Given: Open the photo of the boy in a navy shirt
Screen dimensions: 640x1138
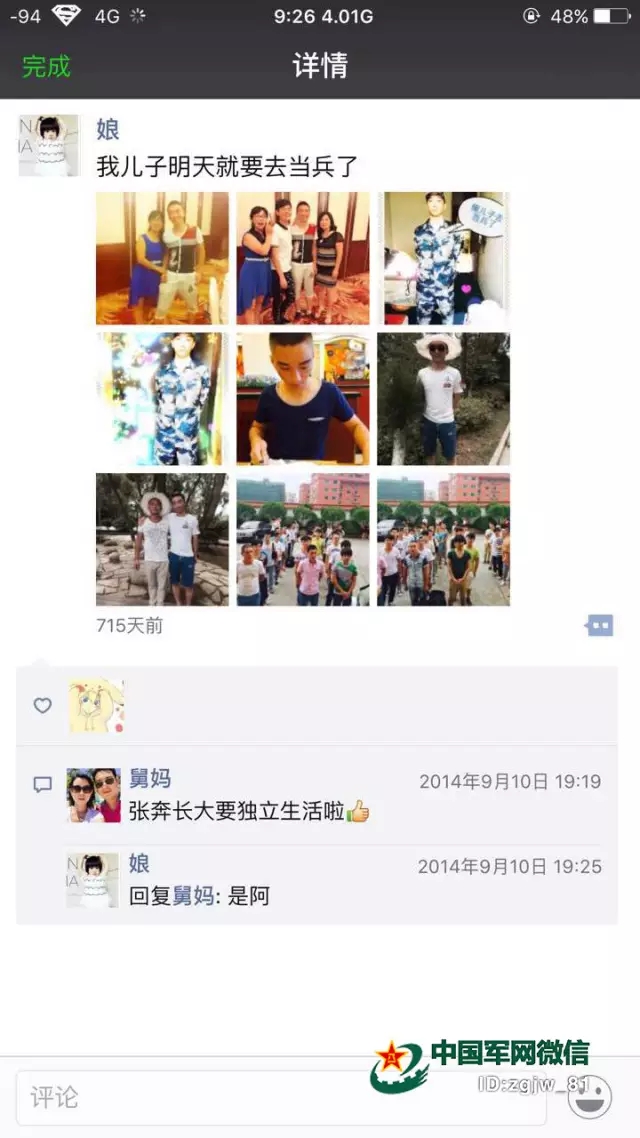Looking at the screenshot, I should point(303,398).
